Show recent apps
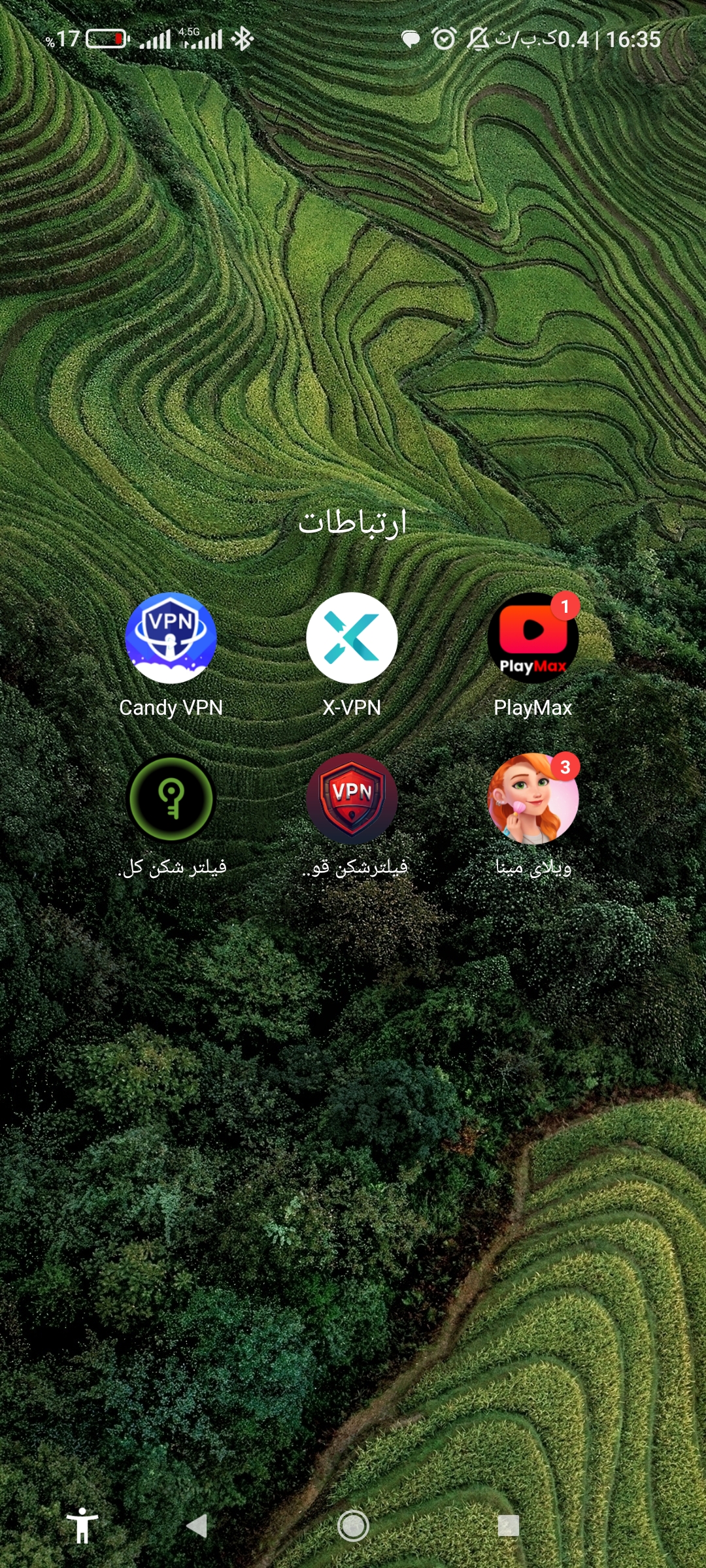 (508, 1526)
